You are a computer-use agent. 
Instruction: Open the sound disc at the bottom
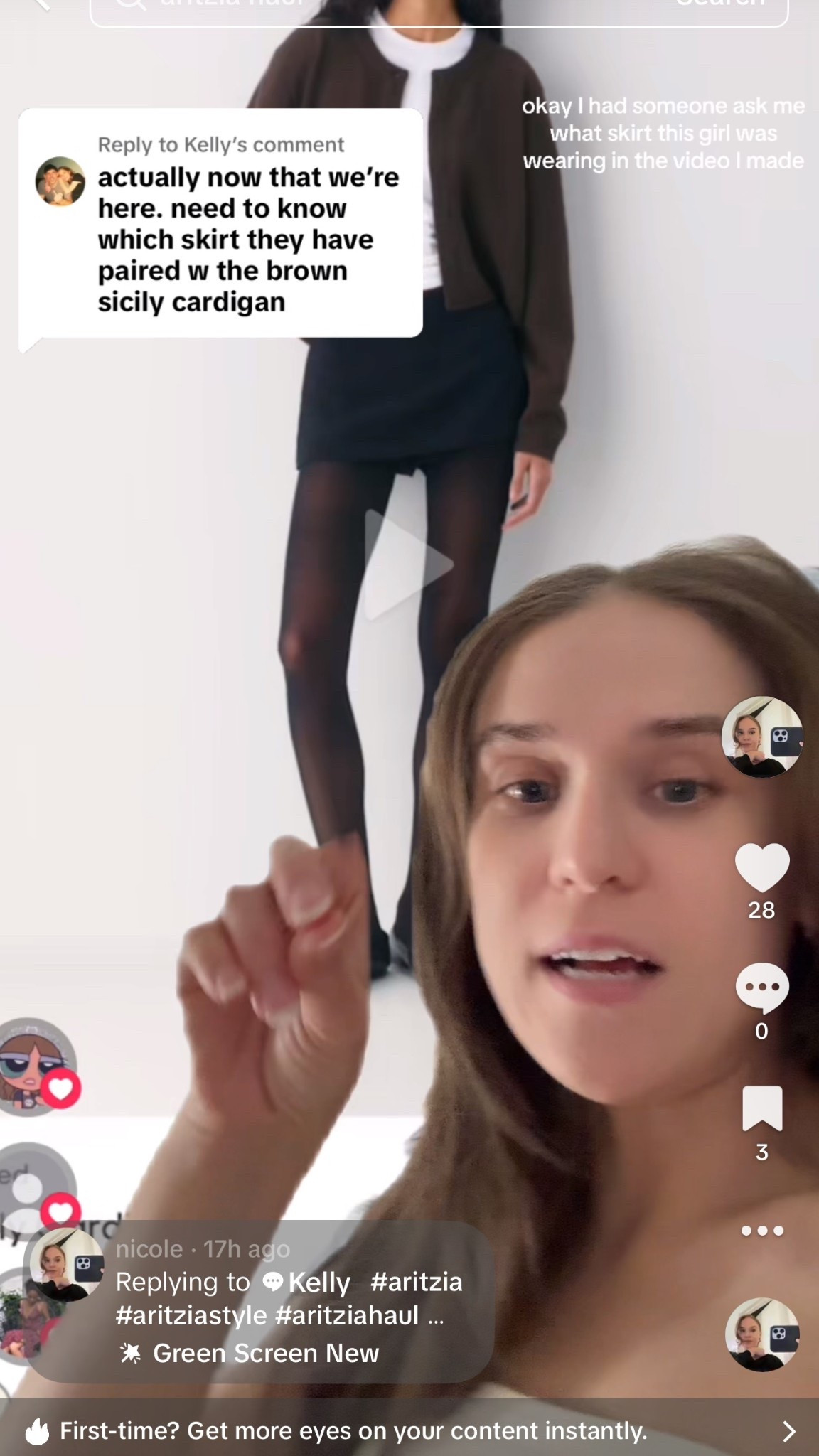click(x=761, y=1334)
